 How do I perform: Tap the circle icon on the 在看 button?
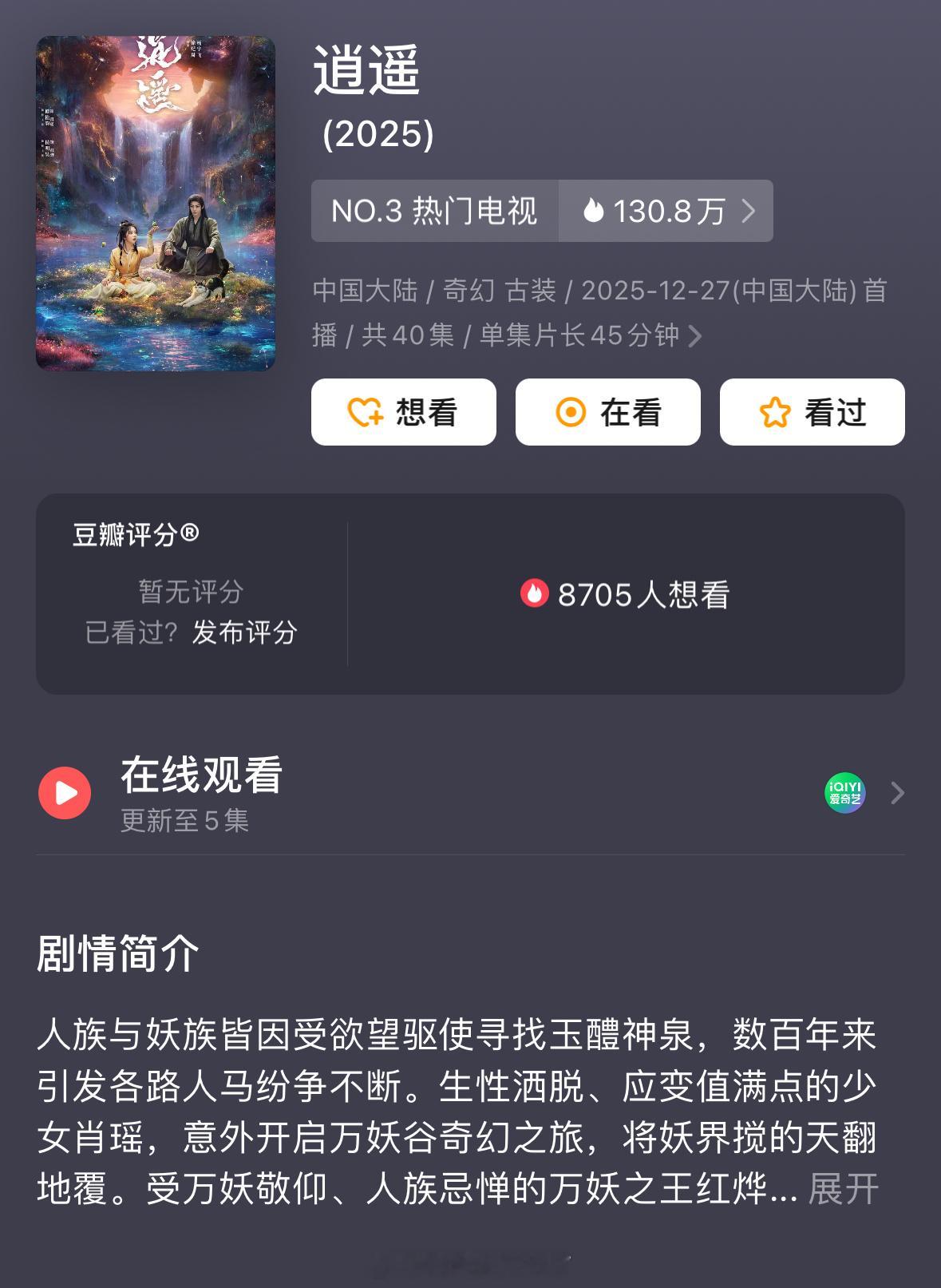(571, 412)
